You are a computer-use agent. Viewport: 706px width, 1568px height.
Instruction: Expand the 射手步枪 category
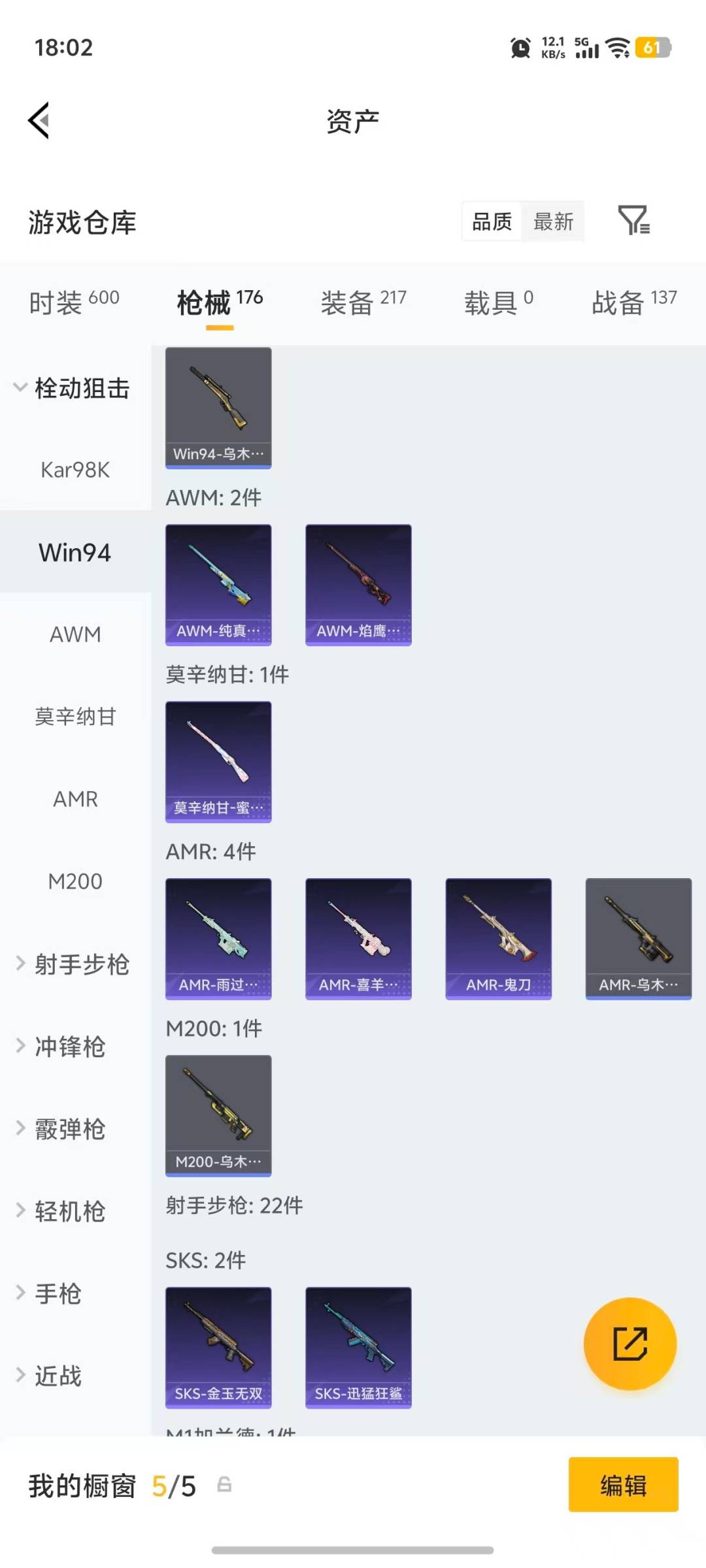[x=78, y=963]
